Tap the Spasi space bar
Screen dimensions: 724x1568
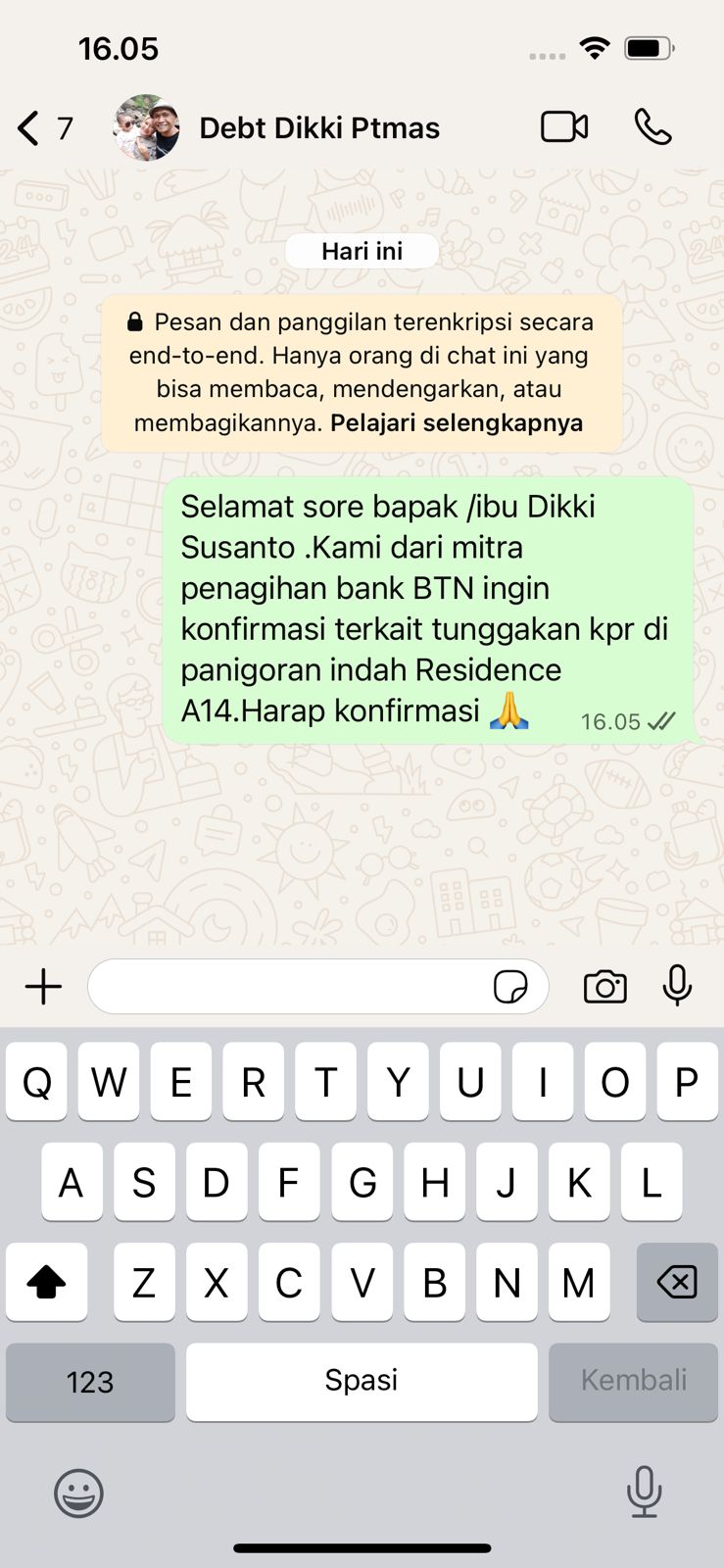[362, 1382]
